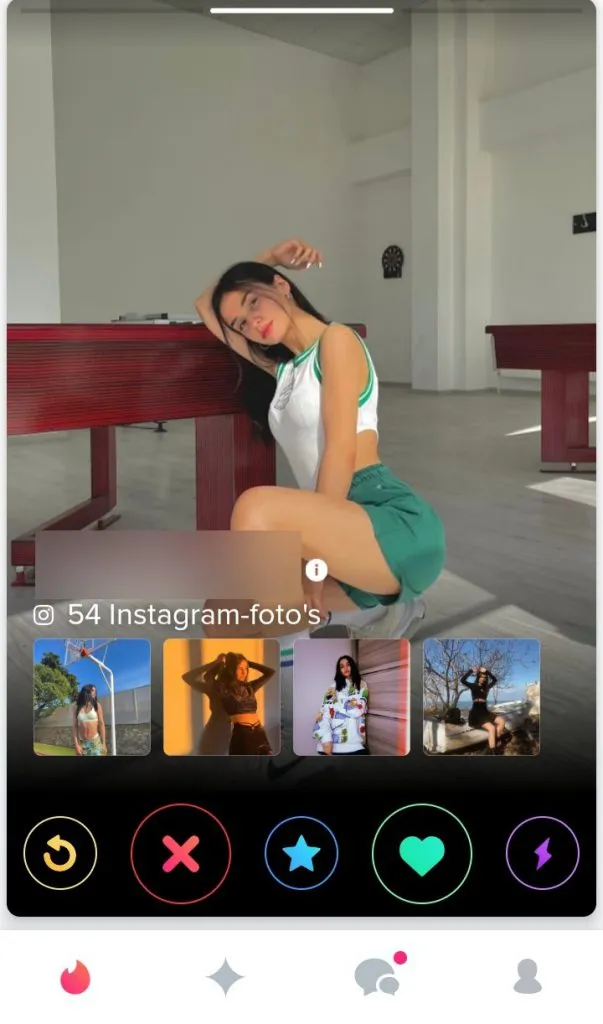Open the orange-lit Instagram photo
The image size is (603, 1024).
click(221, 697)
